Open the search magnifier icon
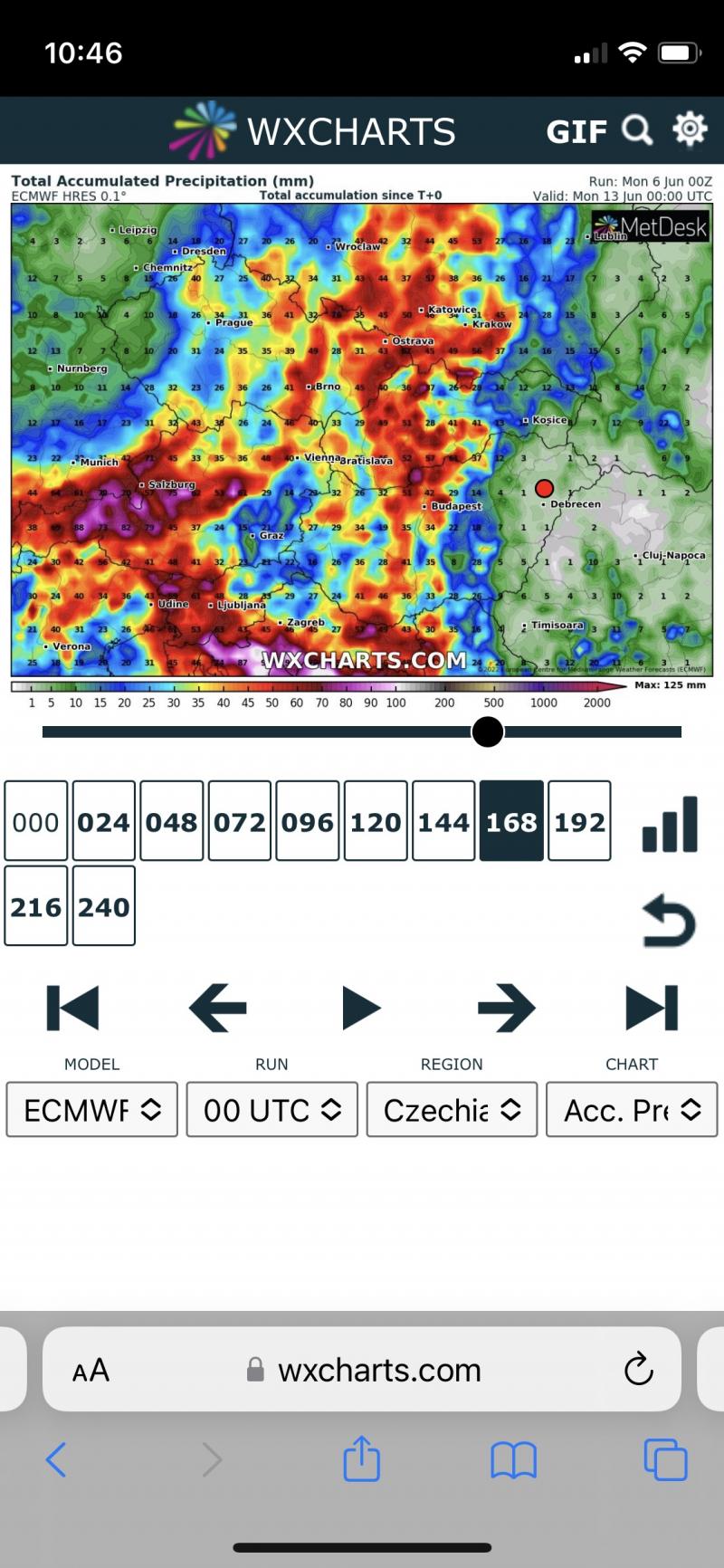 pyautogui.click(x=637, y=130)
